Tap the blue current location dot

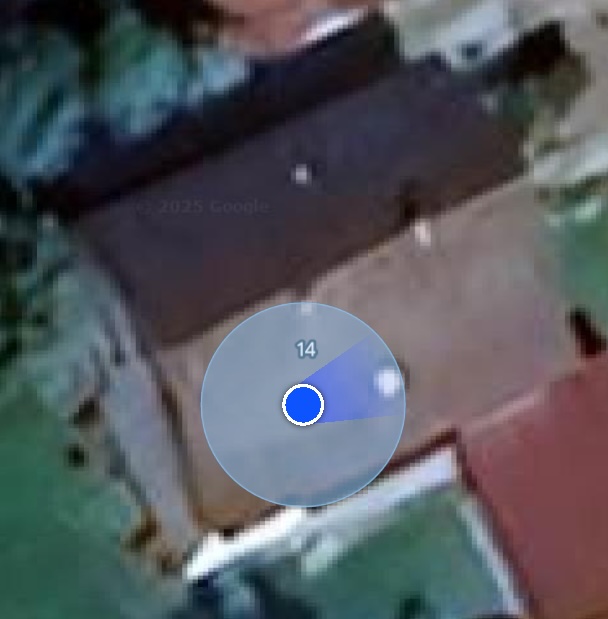tap(303, 405)
